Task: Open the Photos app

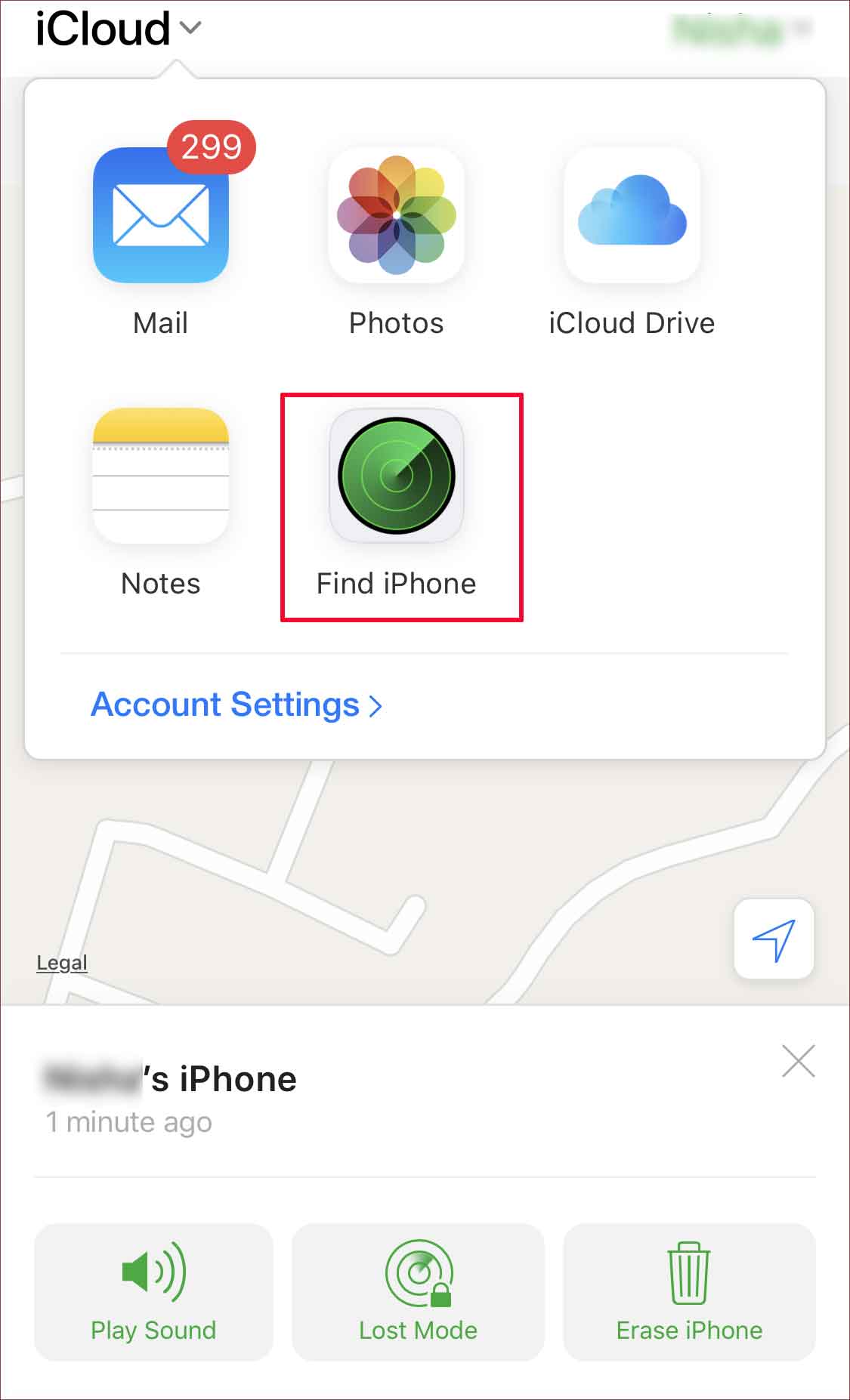Action: point(396,216)
